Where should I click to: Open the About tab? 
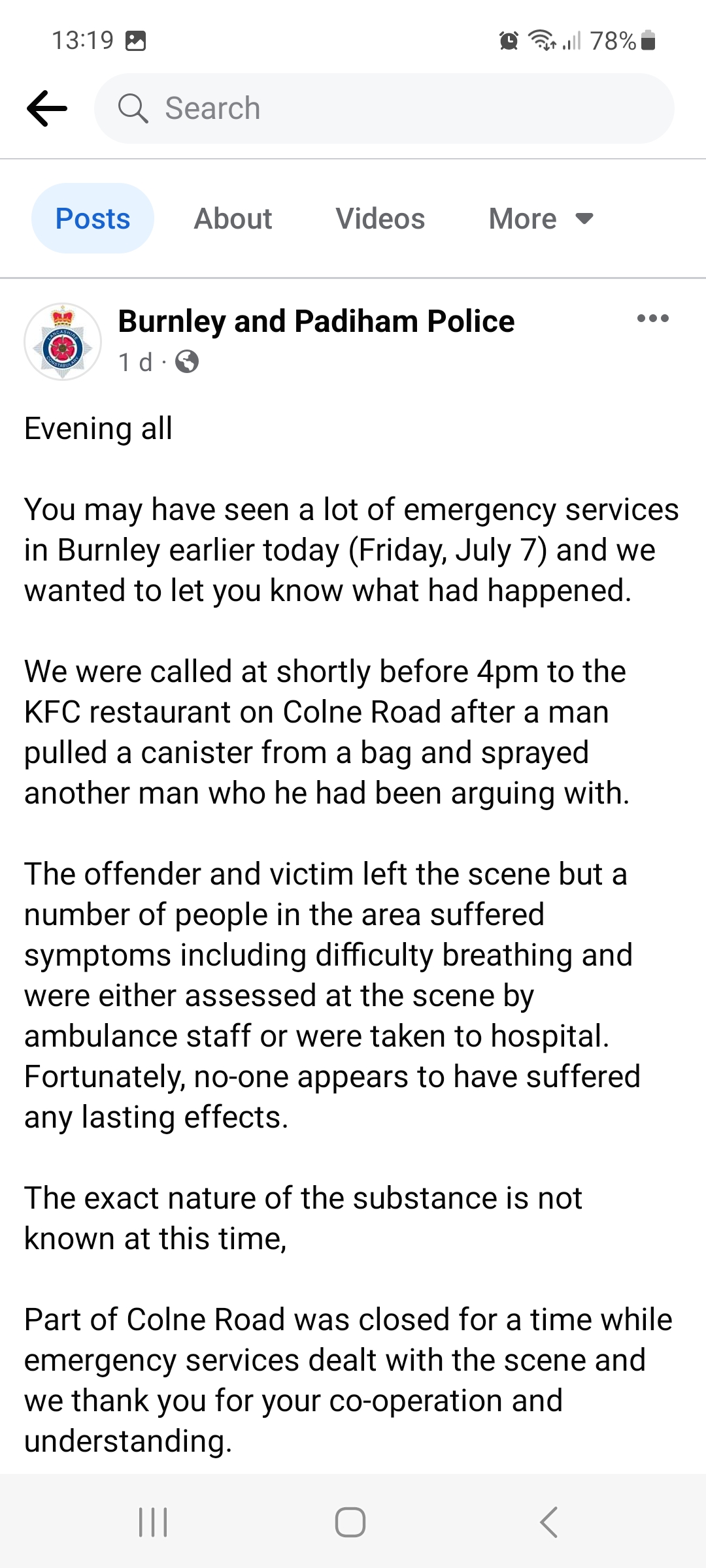[233, 219]
